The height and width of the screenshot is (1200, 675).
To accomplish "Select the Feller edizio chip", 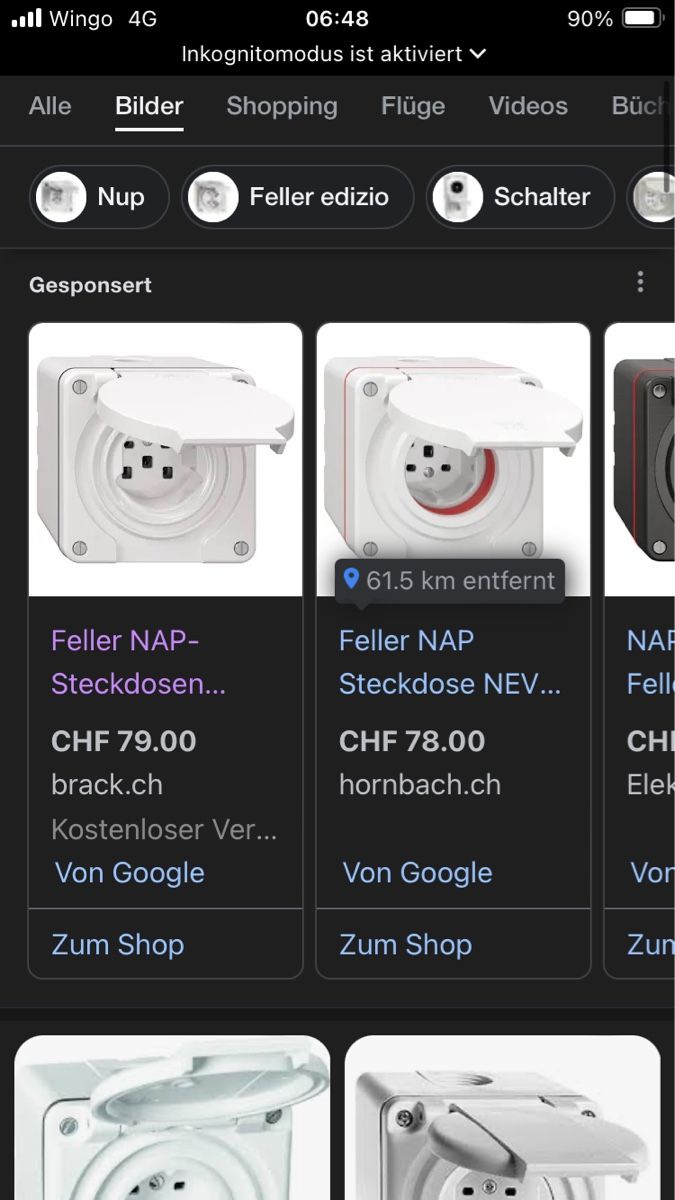I will tap(297, 197).
